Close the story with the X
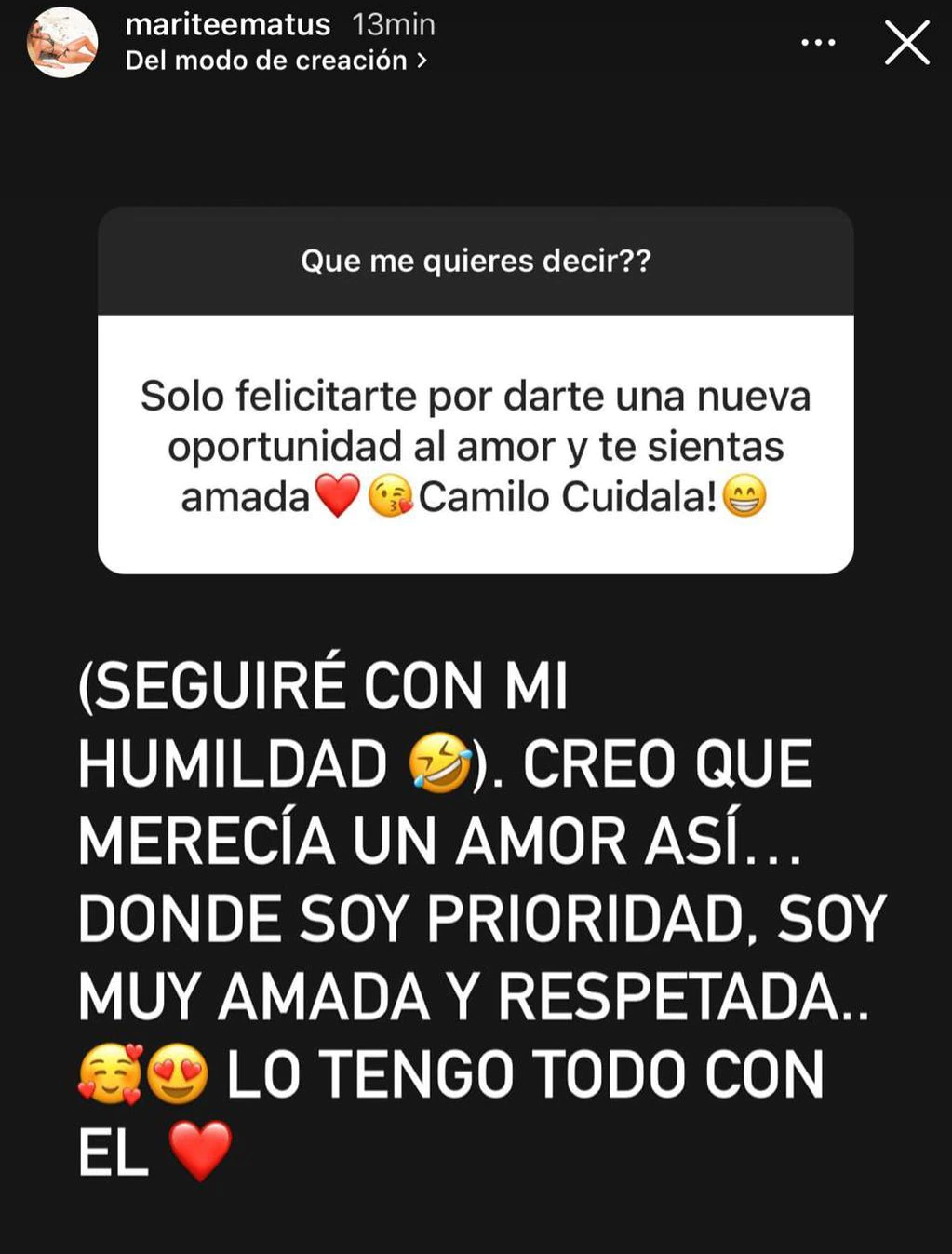Viewport: 952px width, 1254px height. click(x=904, y=42)
